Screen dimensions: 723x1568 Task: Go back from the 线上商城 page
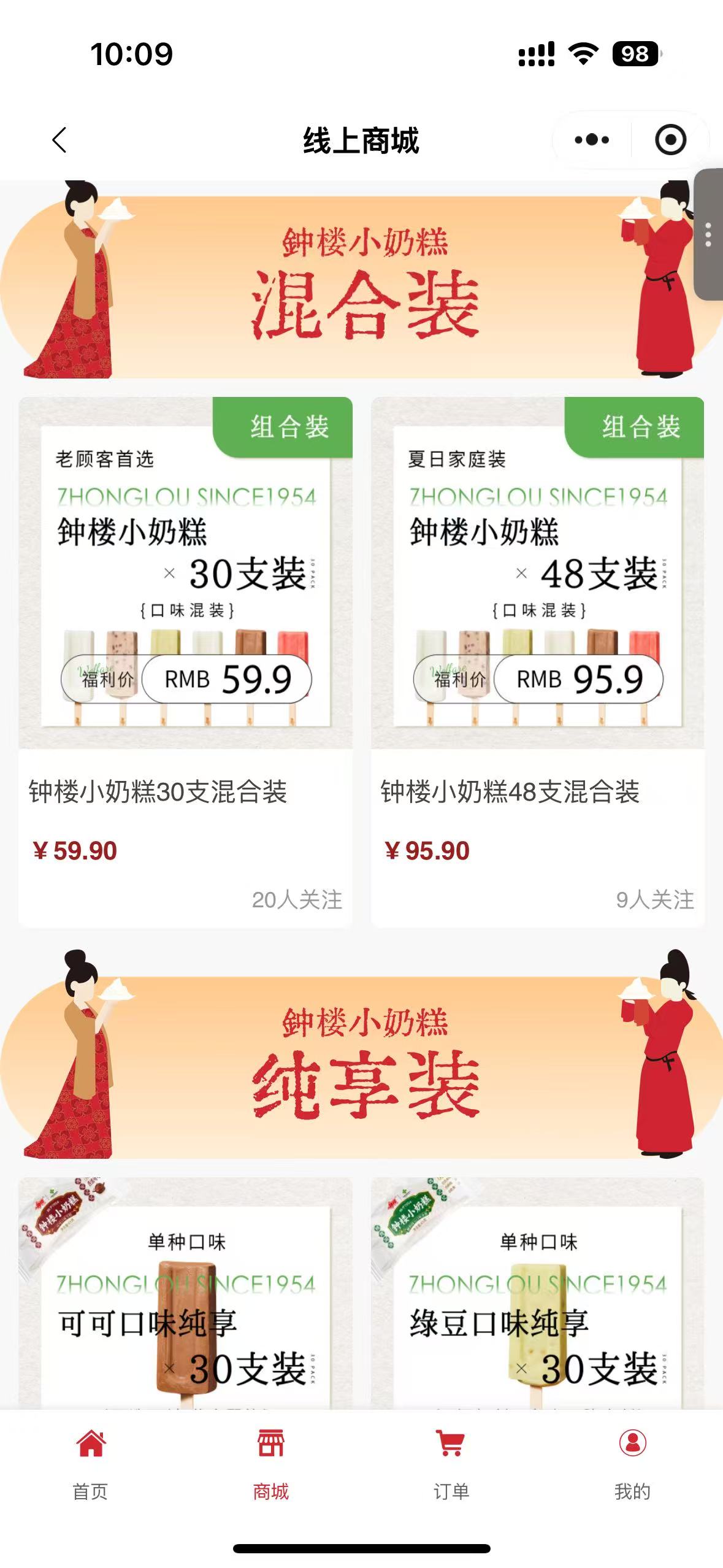(59, 140)
